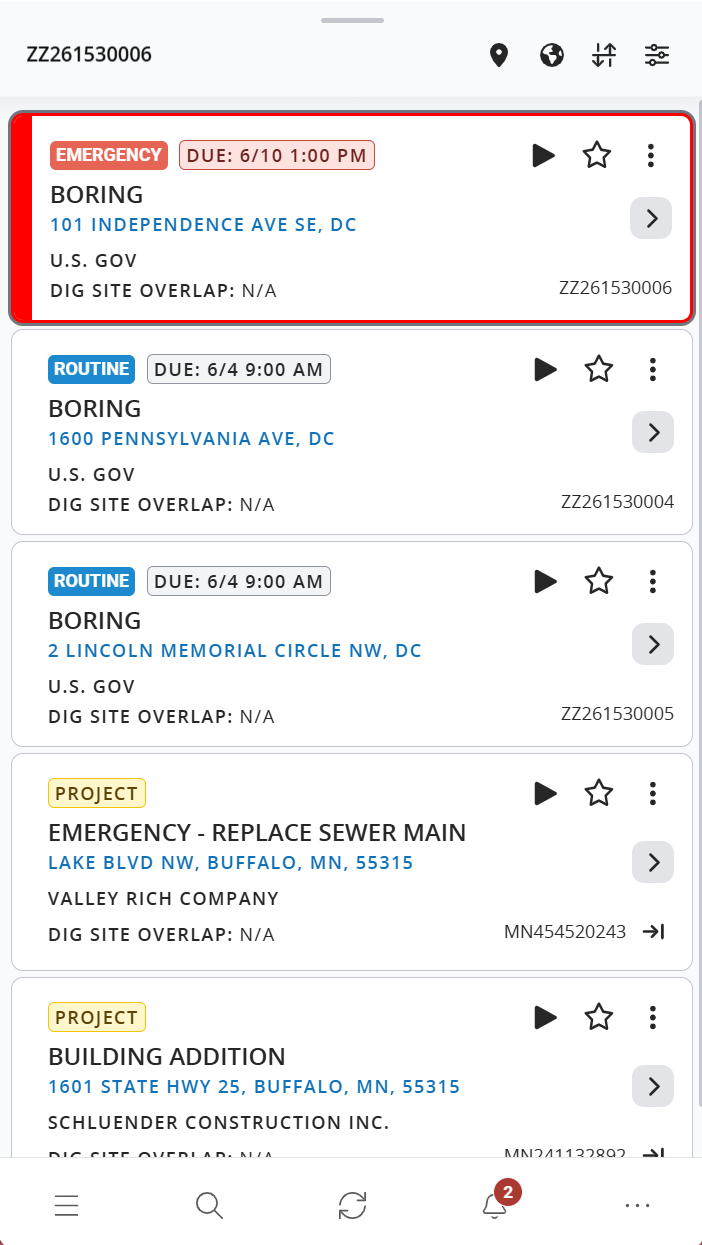This screenshot has width=702, height=1245.
Task: Open details chevron for Building Addition
Action: 653,1086
